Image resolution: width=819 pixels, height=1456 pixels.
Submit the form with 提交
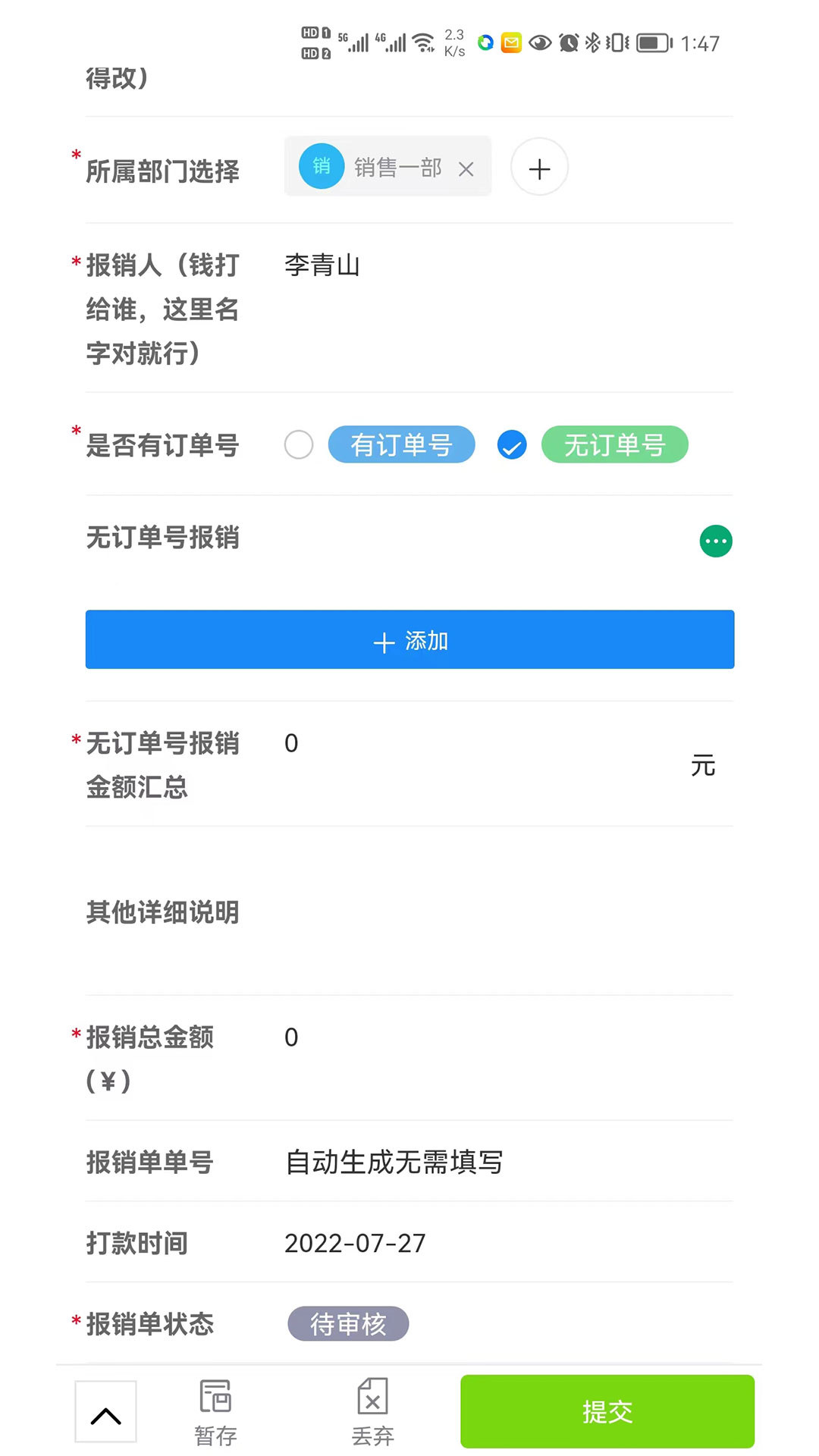606,1410
